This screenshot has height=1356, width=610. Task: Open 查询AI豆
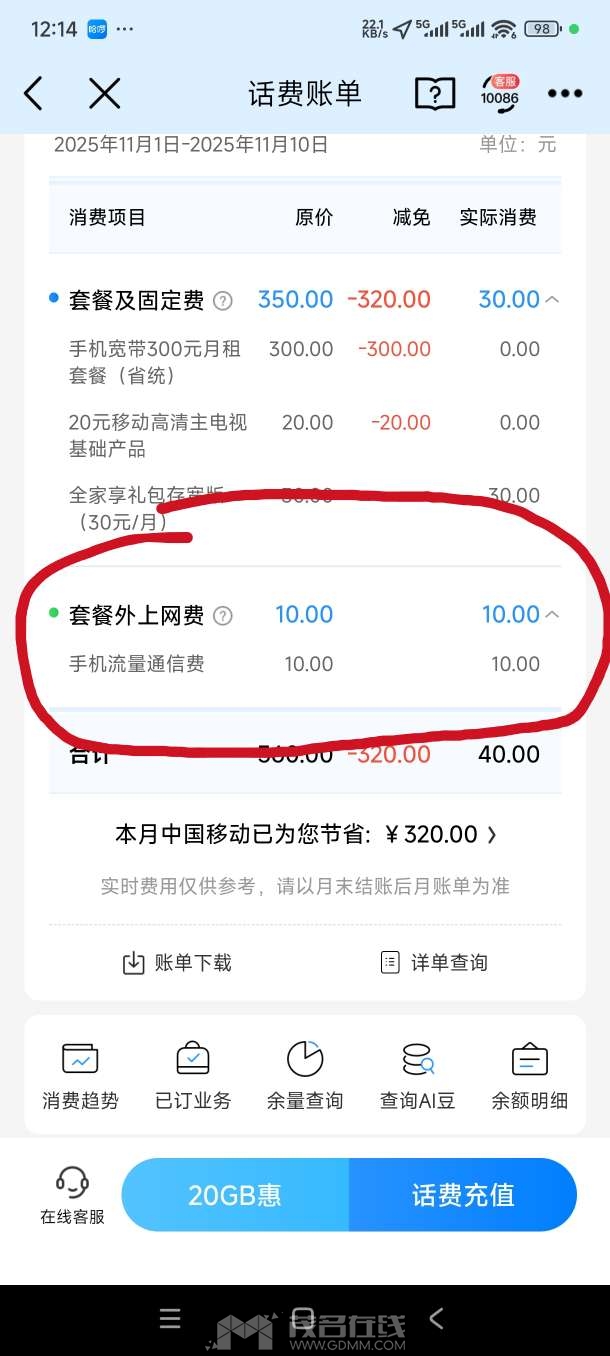[417, 1075]
